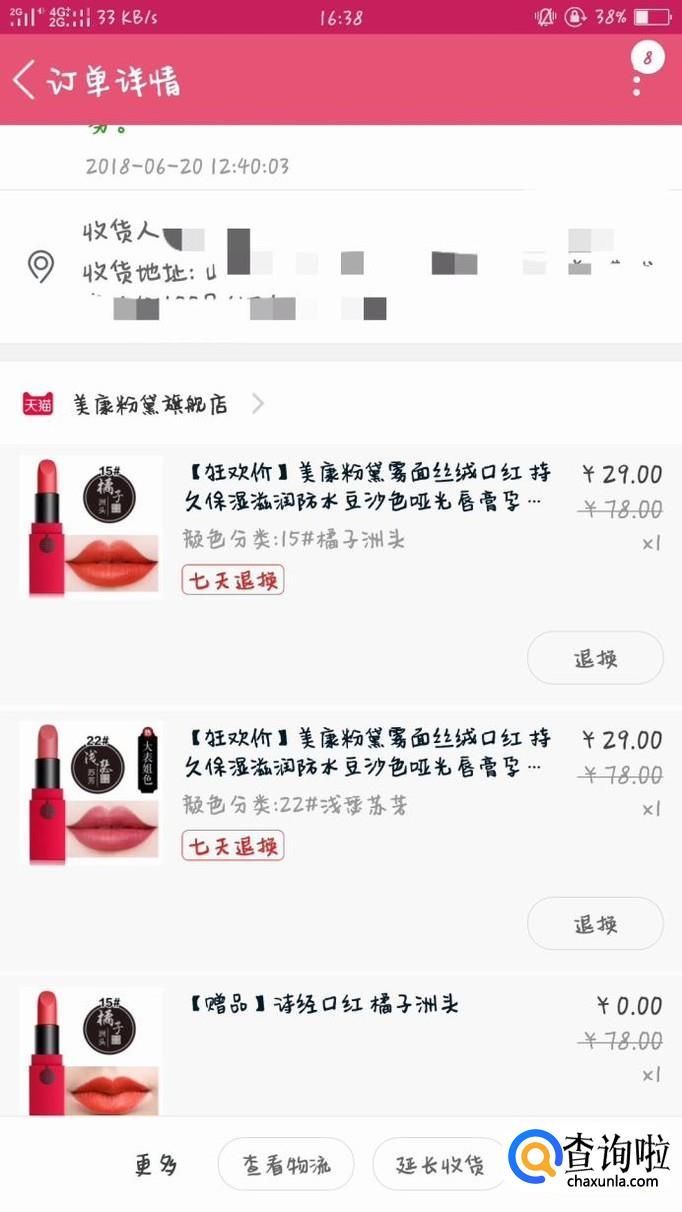Extend receipt time with 延长收货
682x1212 pixels.
point(438,1165)
